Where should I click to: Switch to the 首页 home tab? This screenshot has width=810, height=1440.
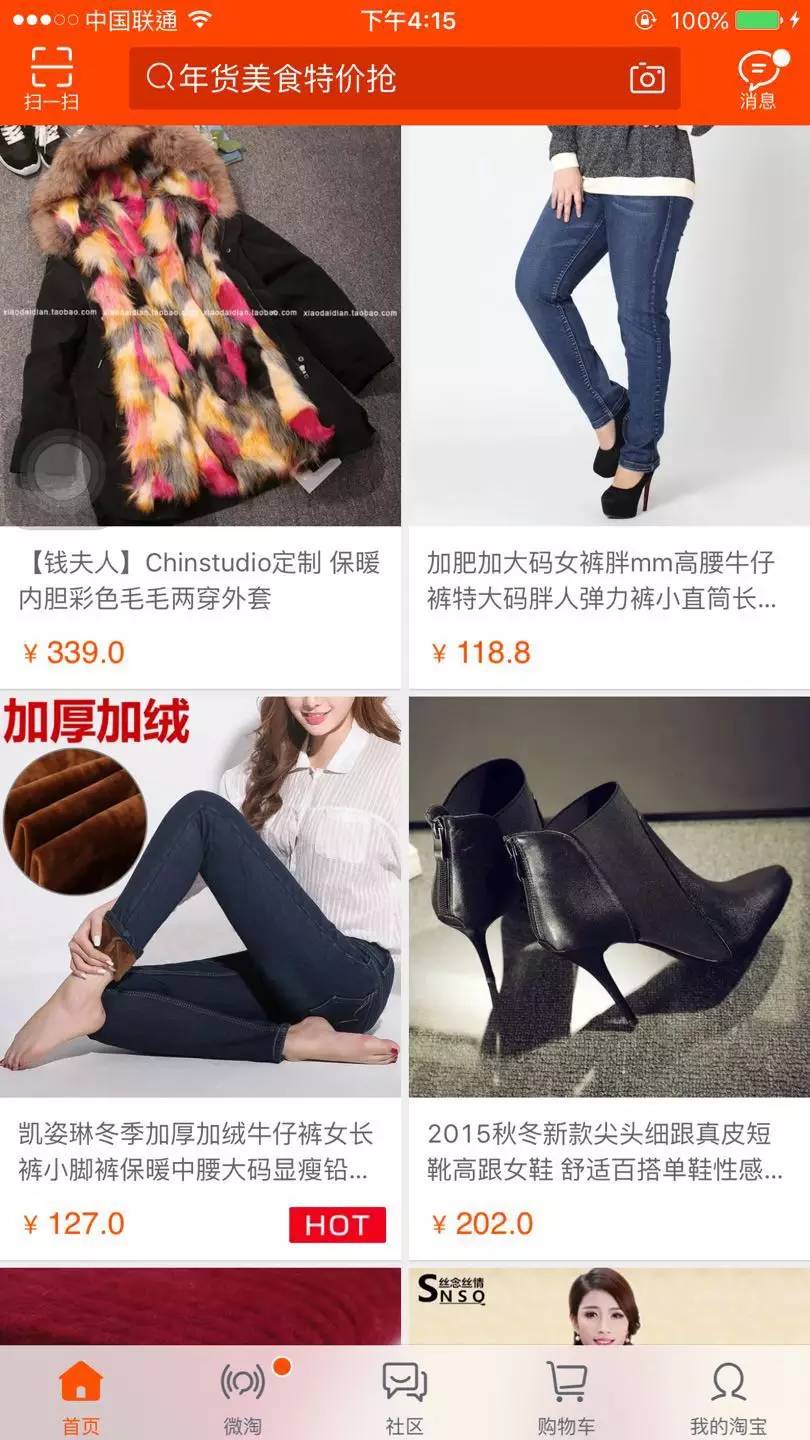pos(81,1395)
